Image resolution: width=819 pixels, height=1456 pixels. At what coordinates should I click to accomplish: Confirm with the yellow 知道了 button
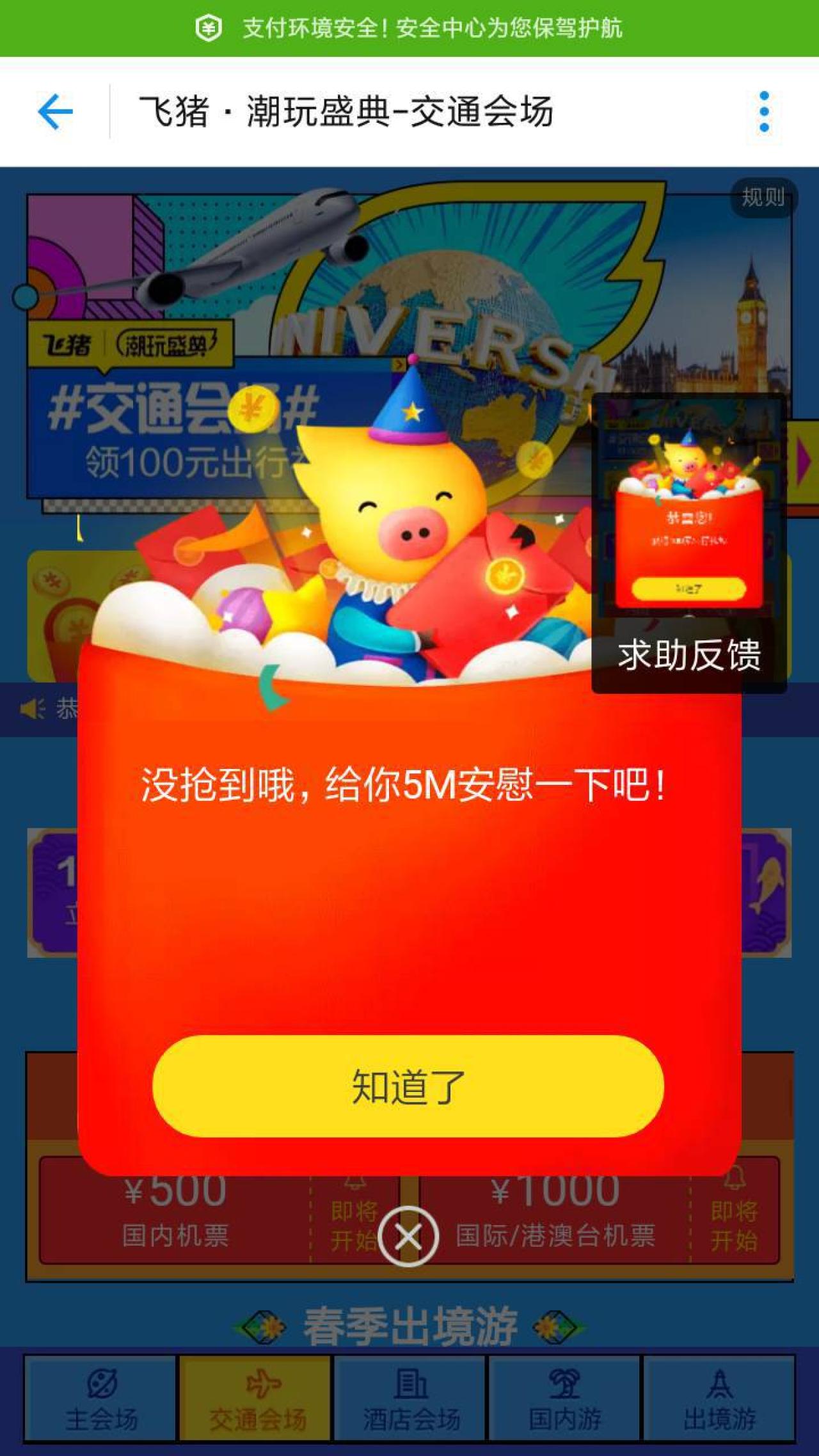[x=408, y=1086]
